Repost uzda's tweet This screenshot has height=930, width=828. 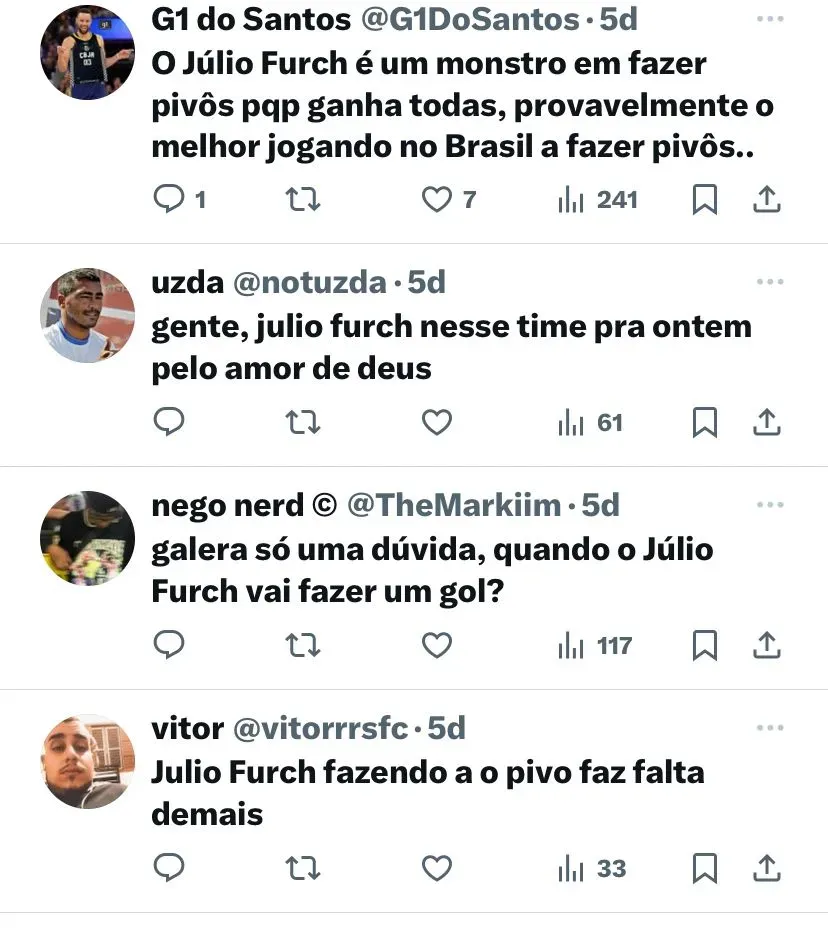303,423
